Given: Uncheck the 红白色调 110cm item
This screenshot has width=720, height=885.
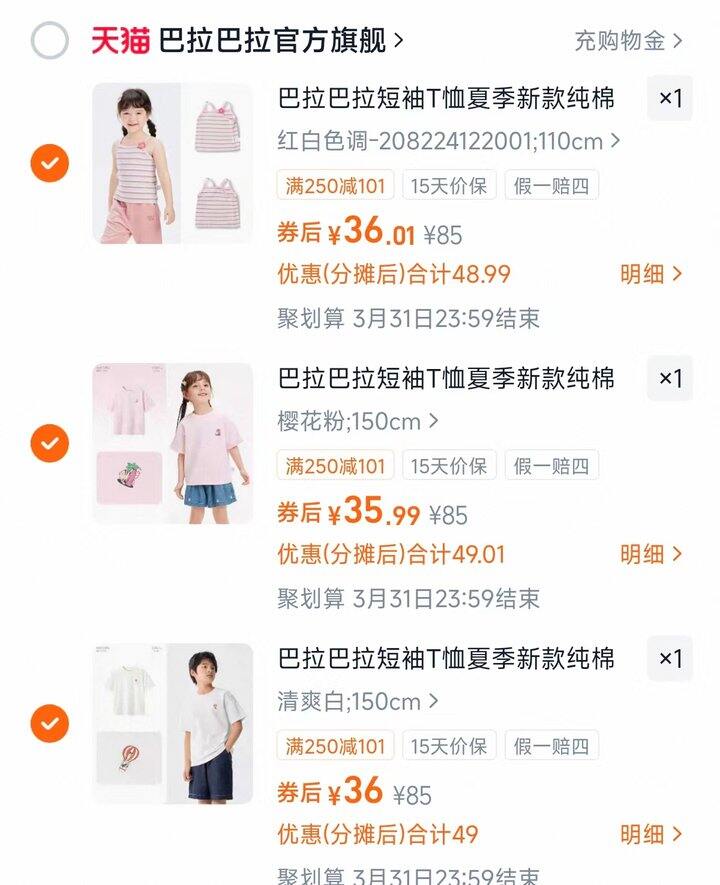Looking at the screenshot, I should click(50, 163).
